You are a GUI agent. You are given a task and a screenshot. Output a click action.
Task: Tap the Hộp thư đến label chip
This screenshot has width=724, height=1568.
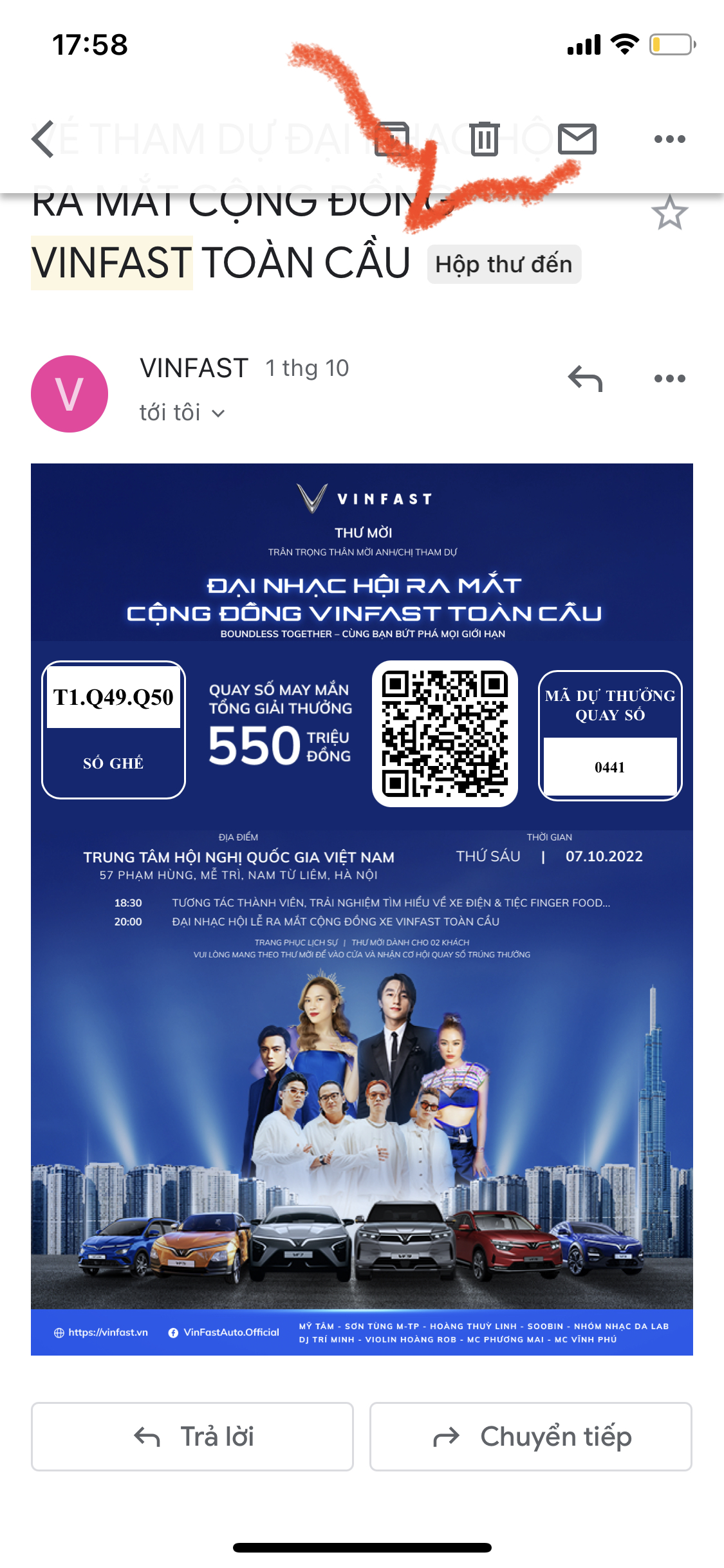pyautogui.click(x=504, y=265)
